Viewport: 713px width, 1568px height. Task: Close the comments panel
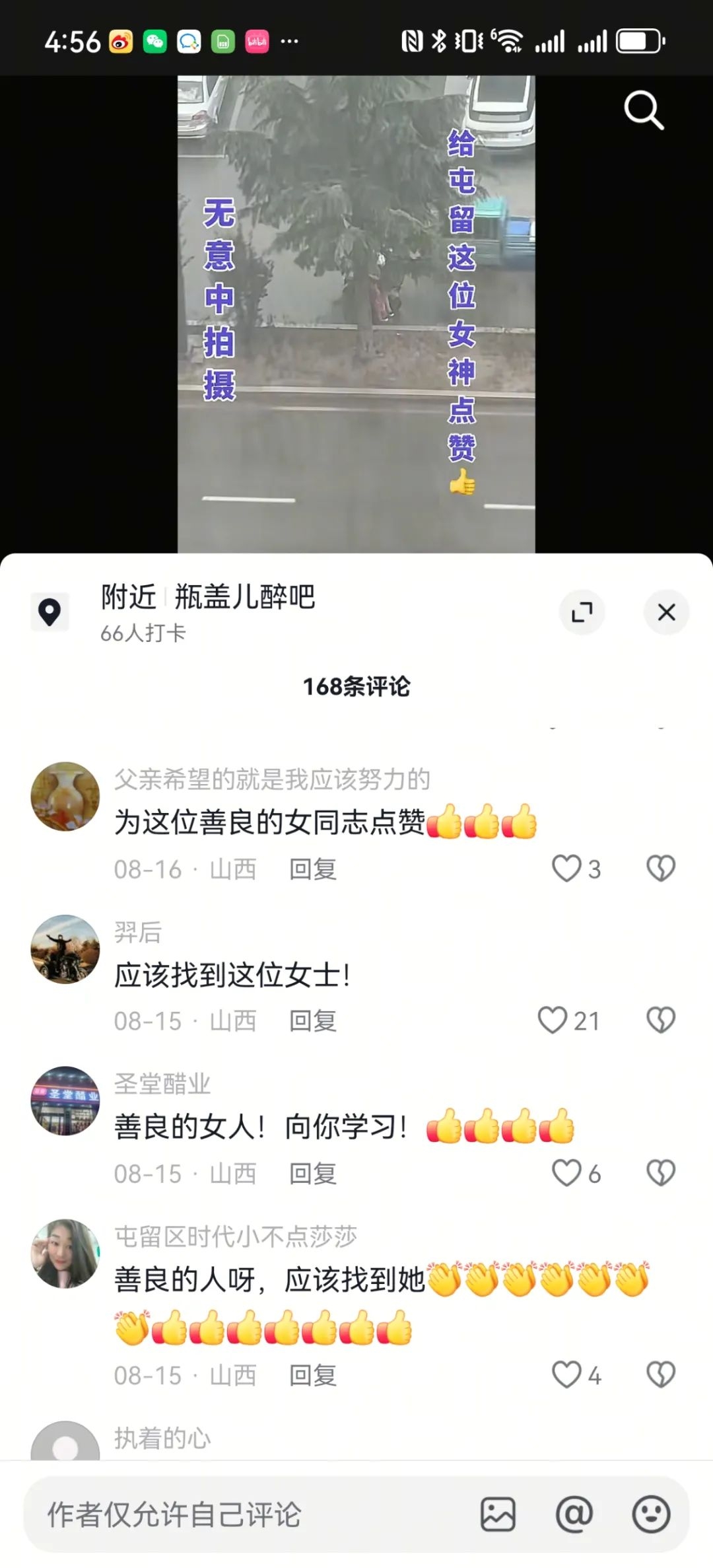coord(666,612)
